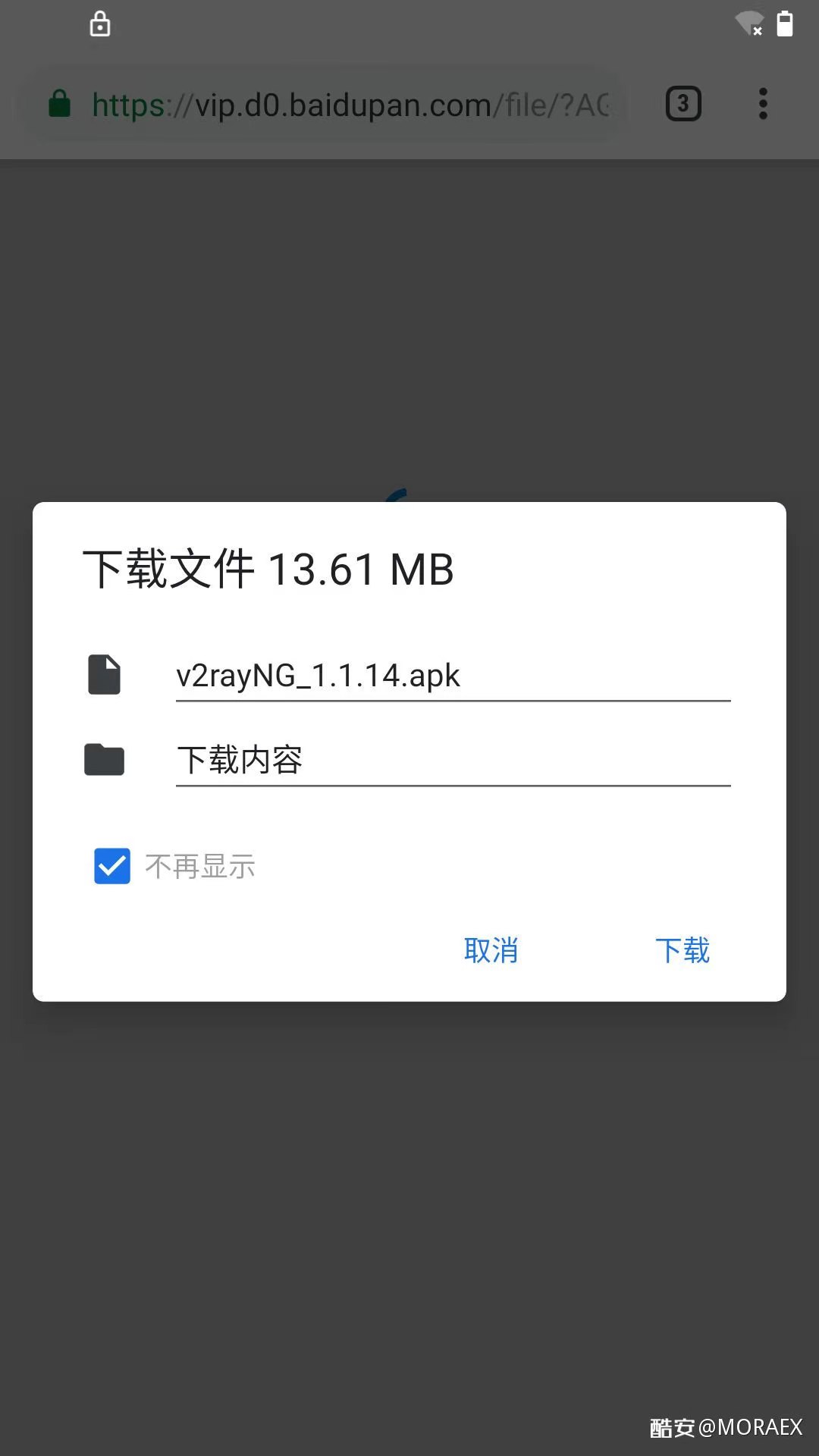Open the tab switcher showing 3 tabs
This screenshot has width=819, height=1456.
tap(683, 104)
